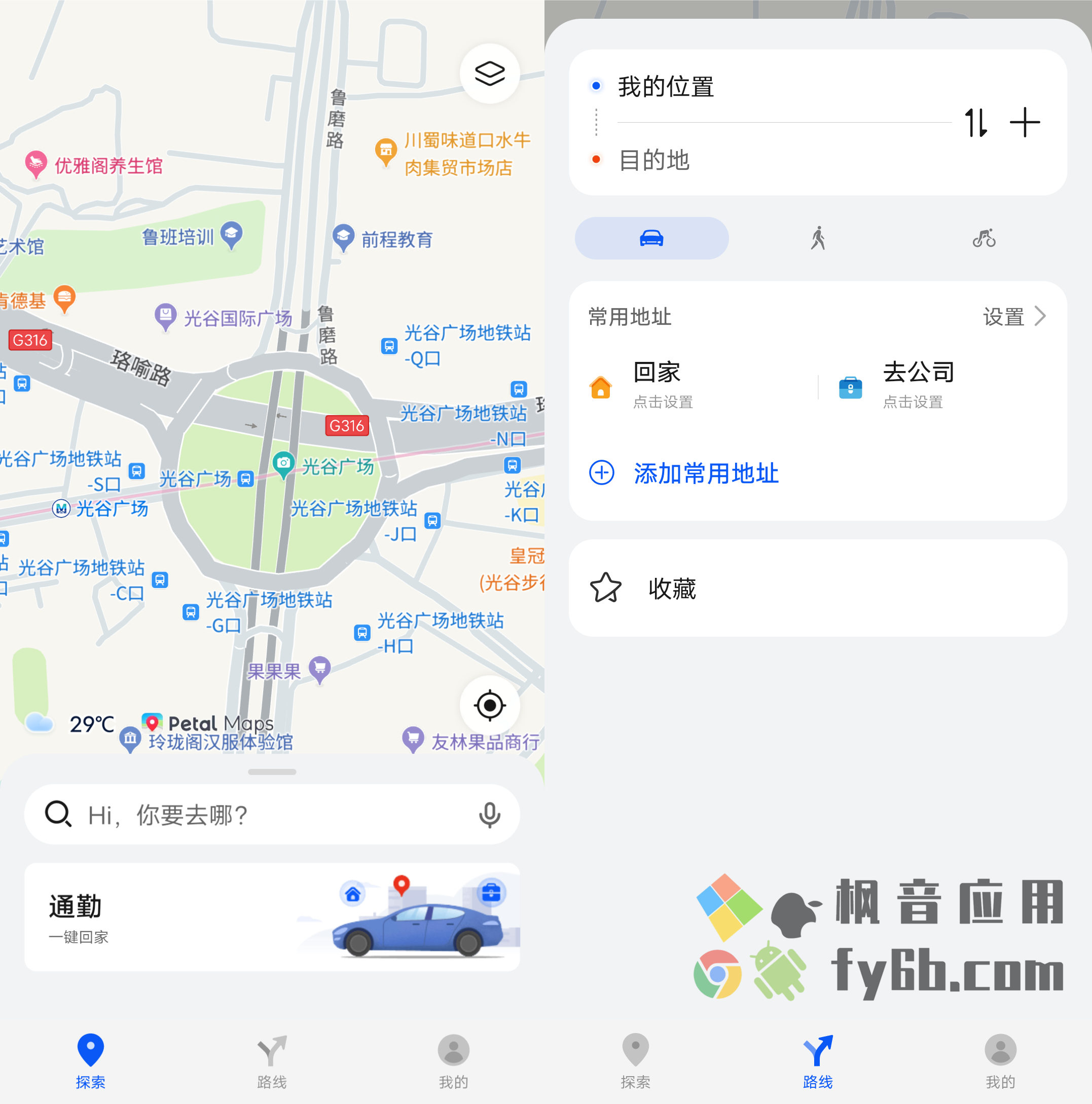Screen dimensions: 1092x1104
Task: Open the 收藏 favorites row
Action: click(817, 588)
